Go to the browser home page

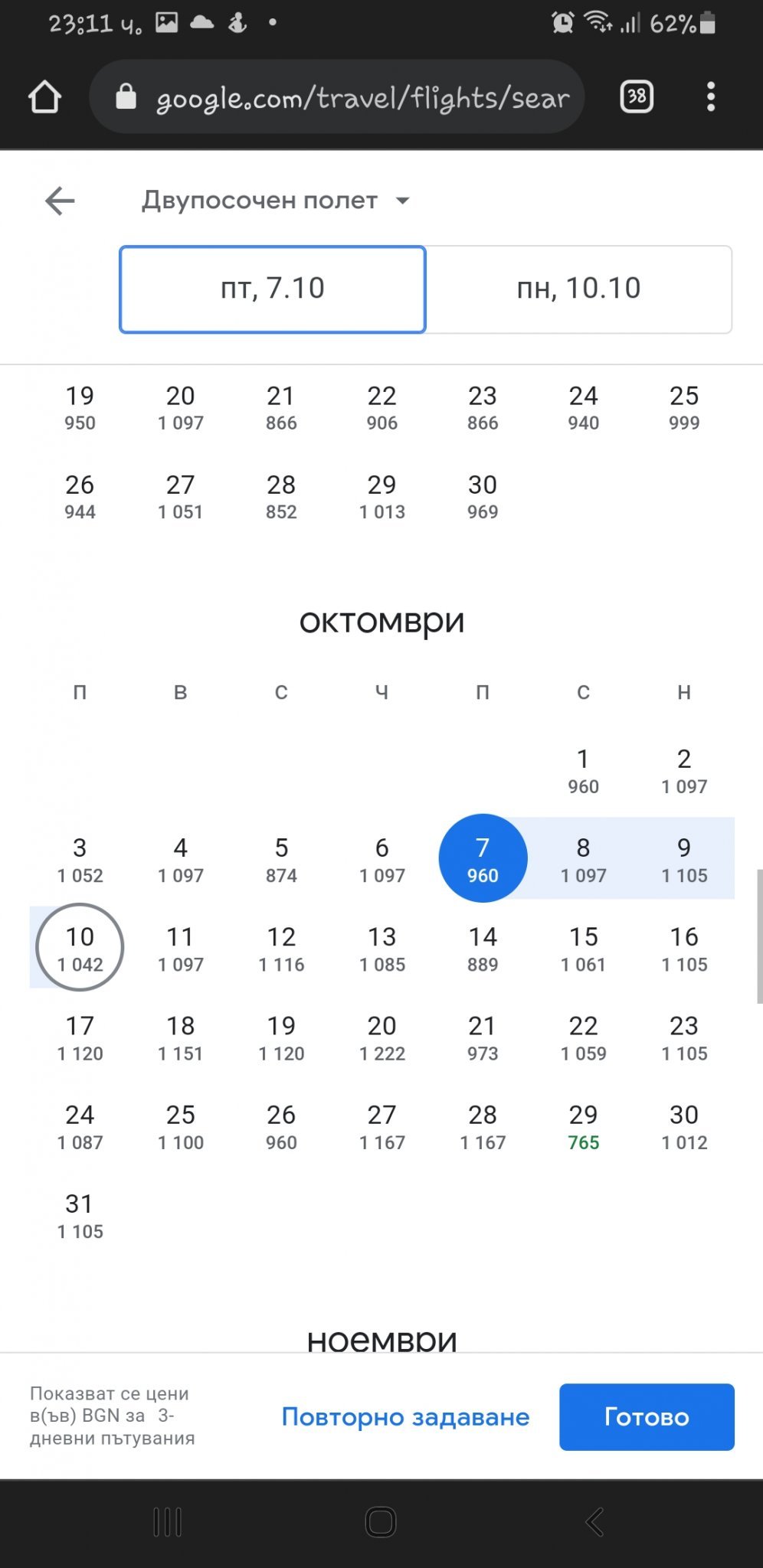(44, 97)
